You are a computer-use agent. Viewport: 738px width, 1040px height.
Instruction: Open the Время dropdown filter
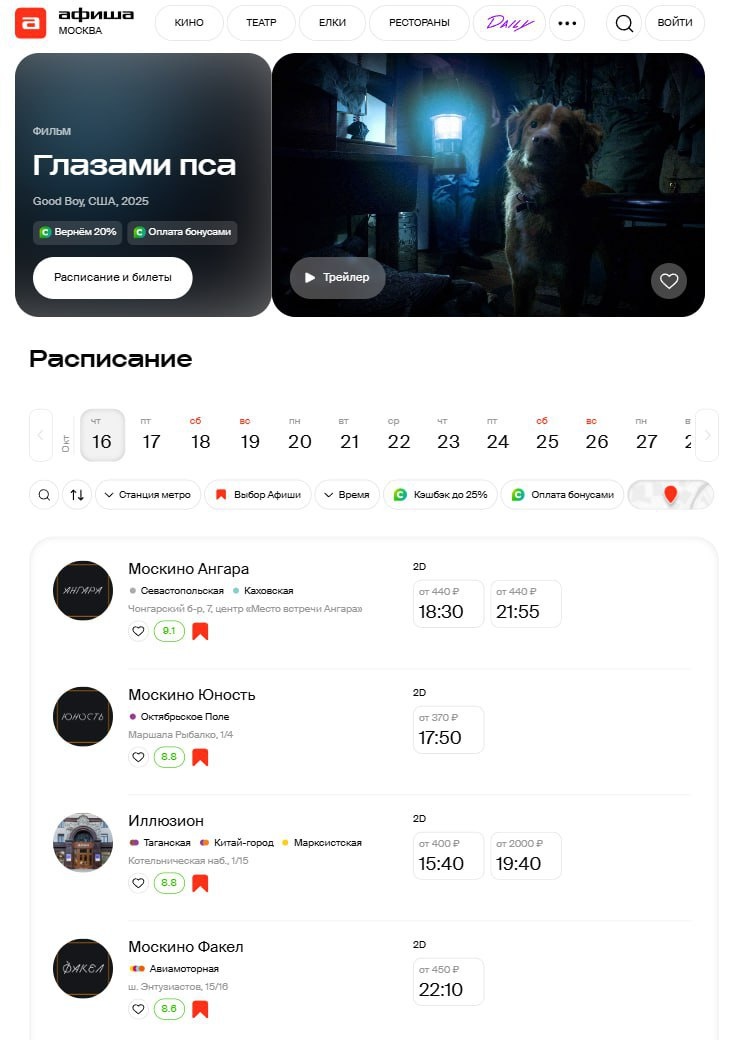346,495
